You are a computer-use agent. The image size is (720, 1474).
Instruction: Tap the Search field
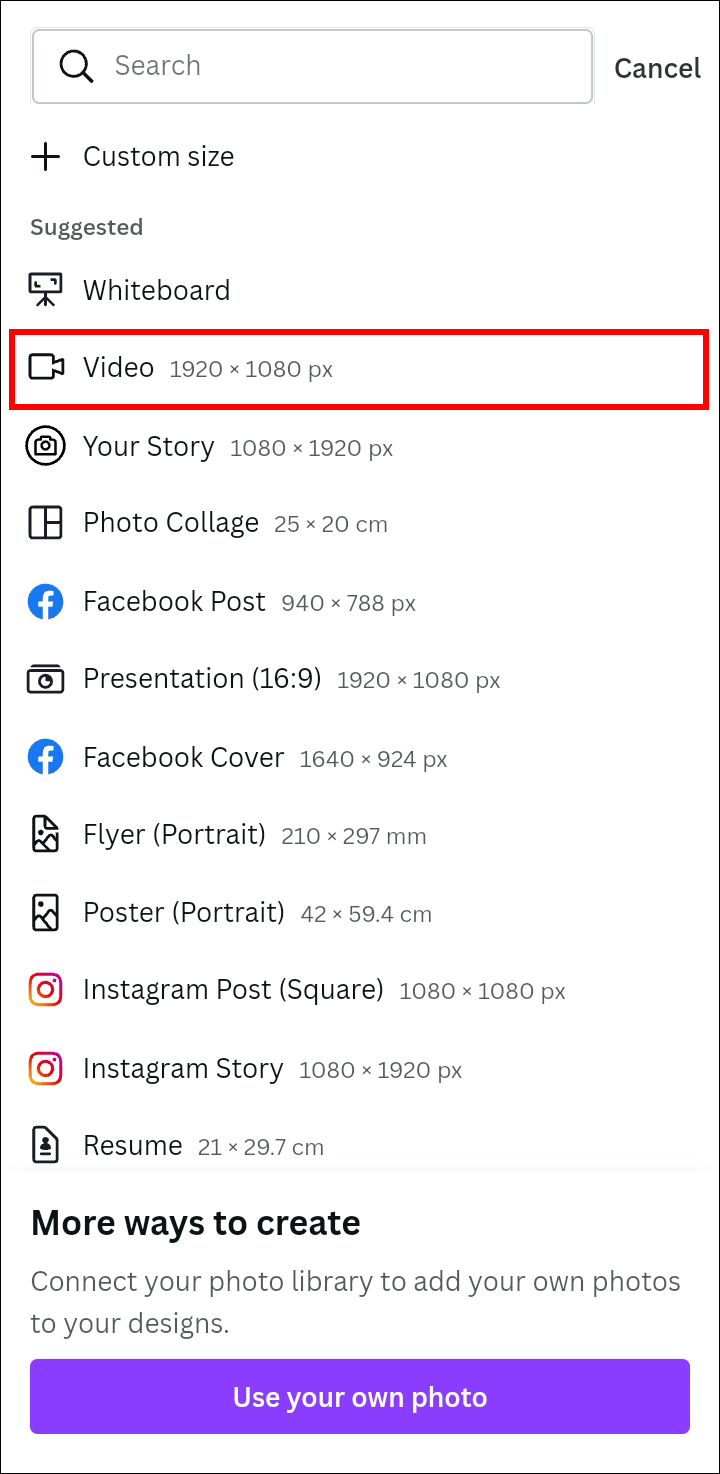pos(310,66)
